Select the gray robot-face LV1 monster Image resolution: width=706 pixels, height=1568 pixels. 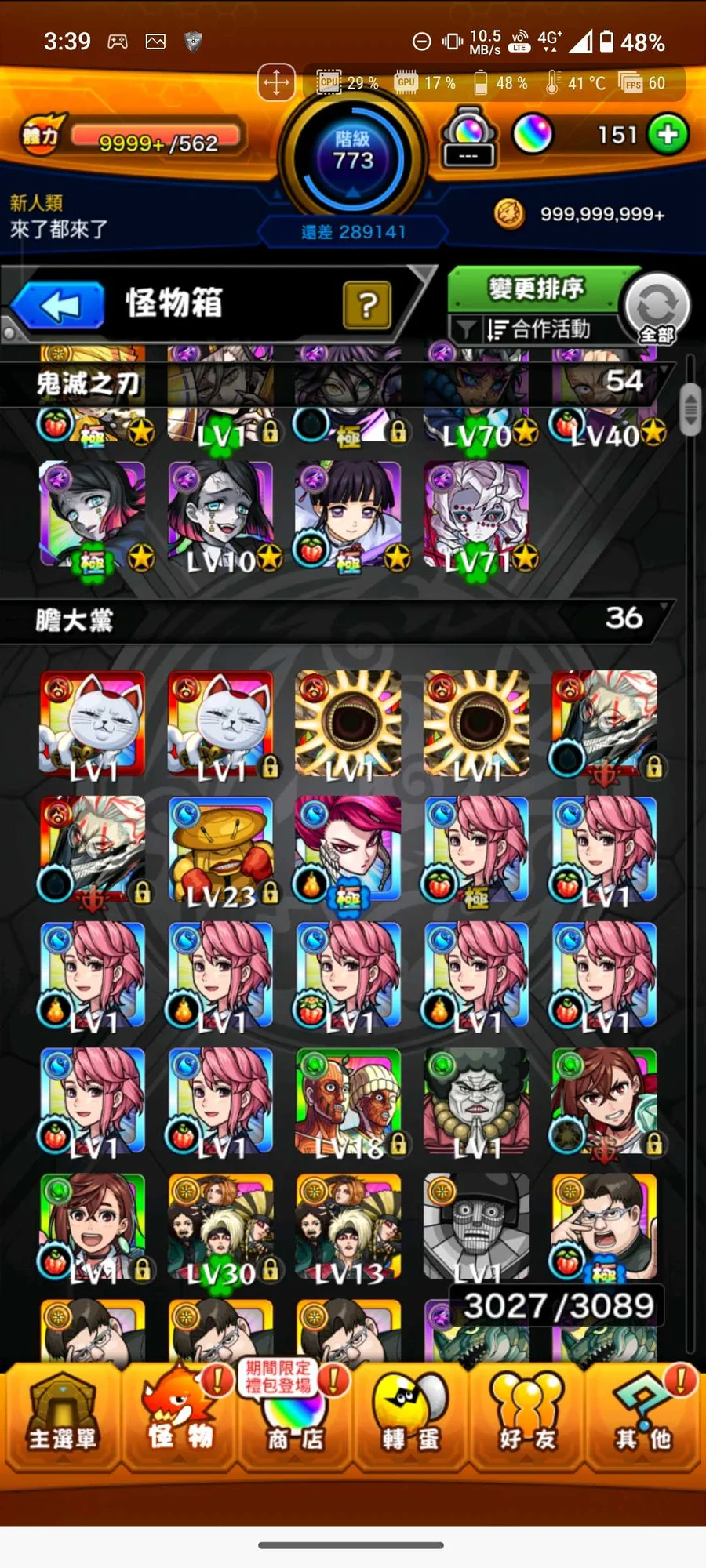coord(476,1227)
